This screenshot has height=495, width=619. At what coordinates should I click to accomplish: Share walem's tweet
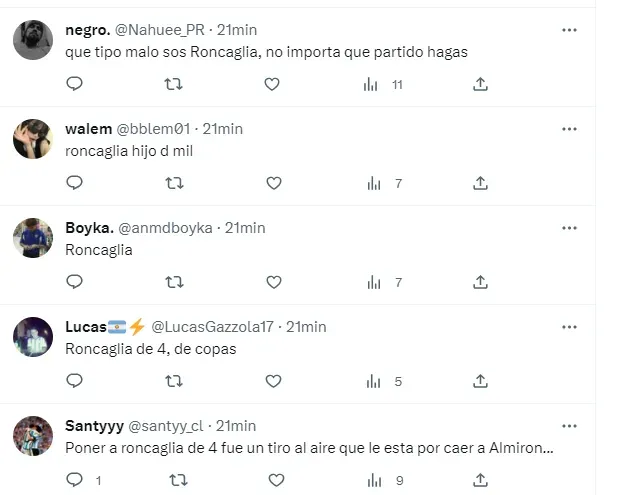(480, 183)
